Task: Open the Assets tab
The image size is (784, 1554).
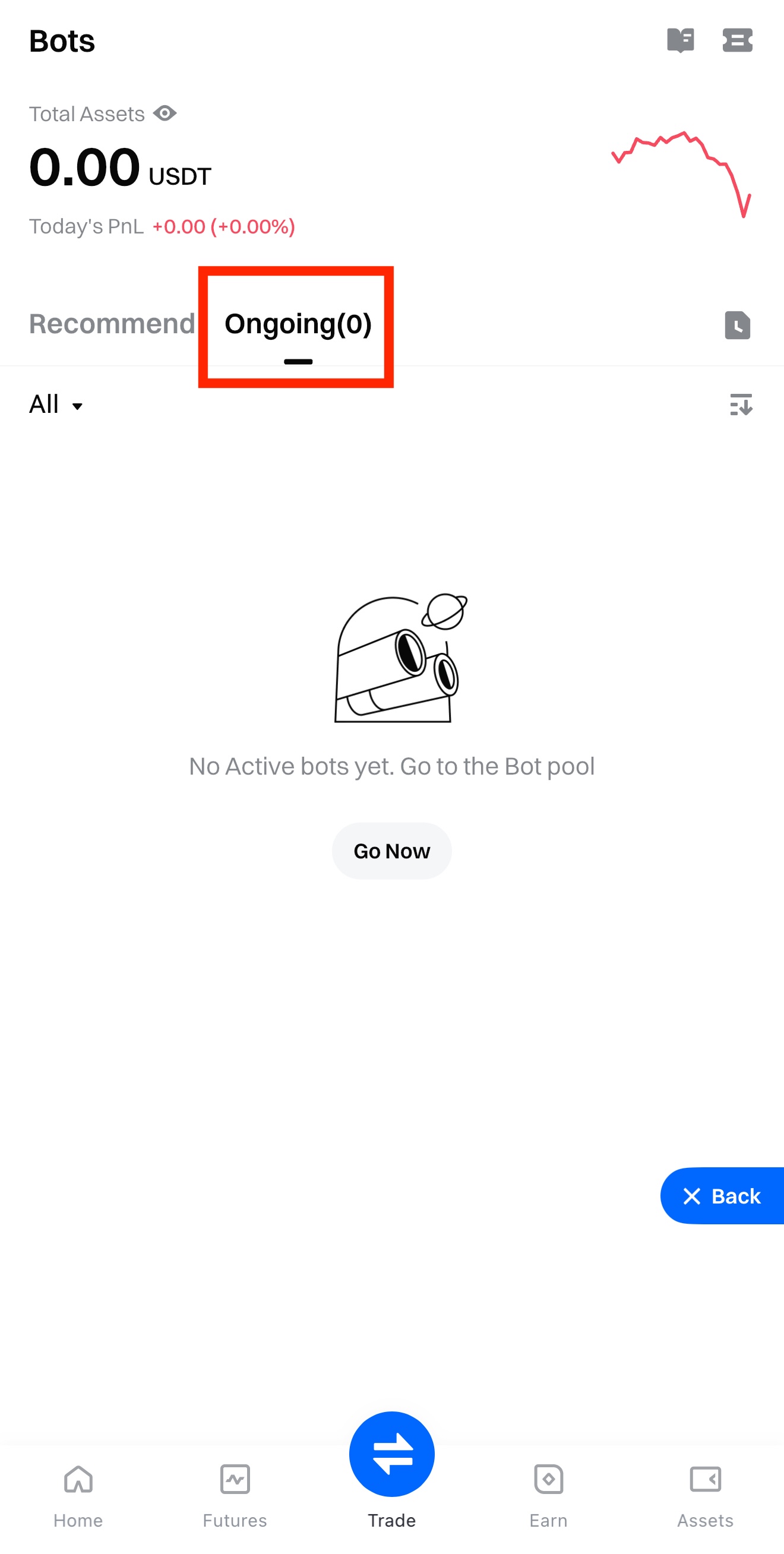Action: [x=705, y=1493]
